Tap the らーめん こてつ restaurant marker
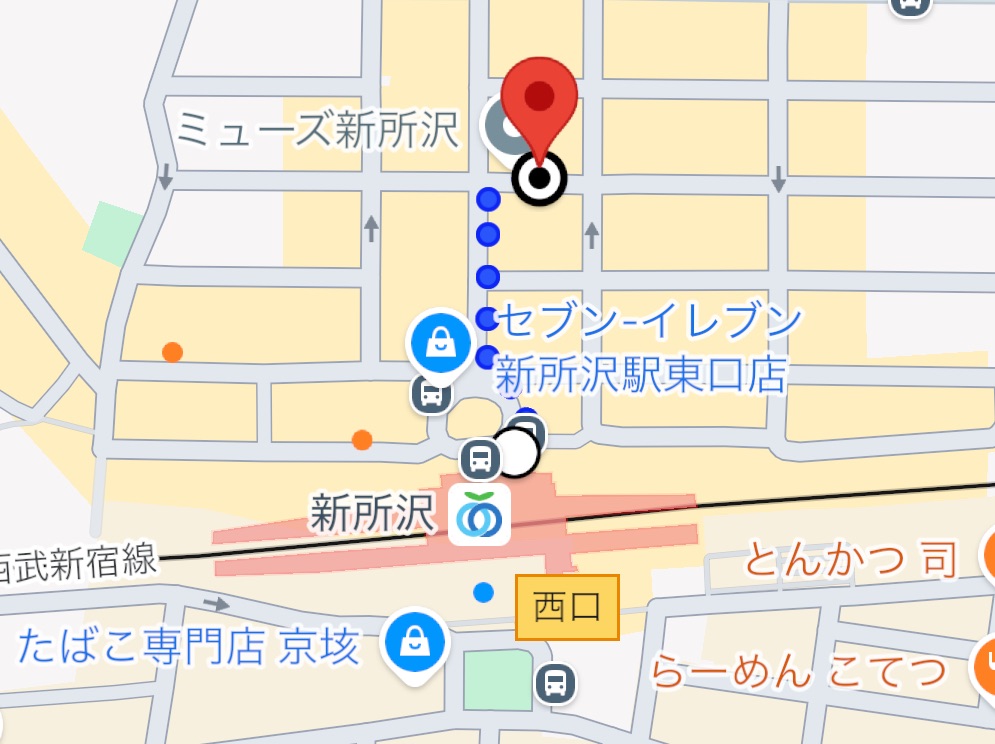The height and width of the screenshot is (744, 995). [x=986, y=665]
